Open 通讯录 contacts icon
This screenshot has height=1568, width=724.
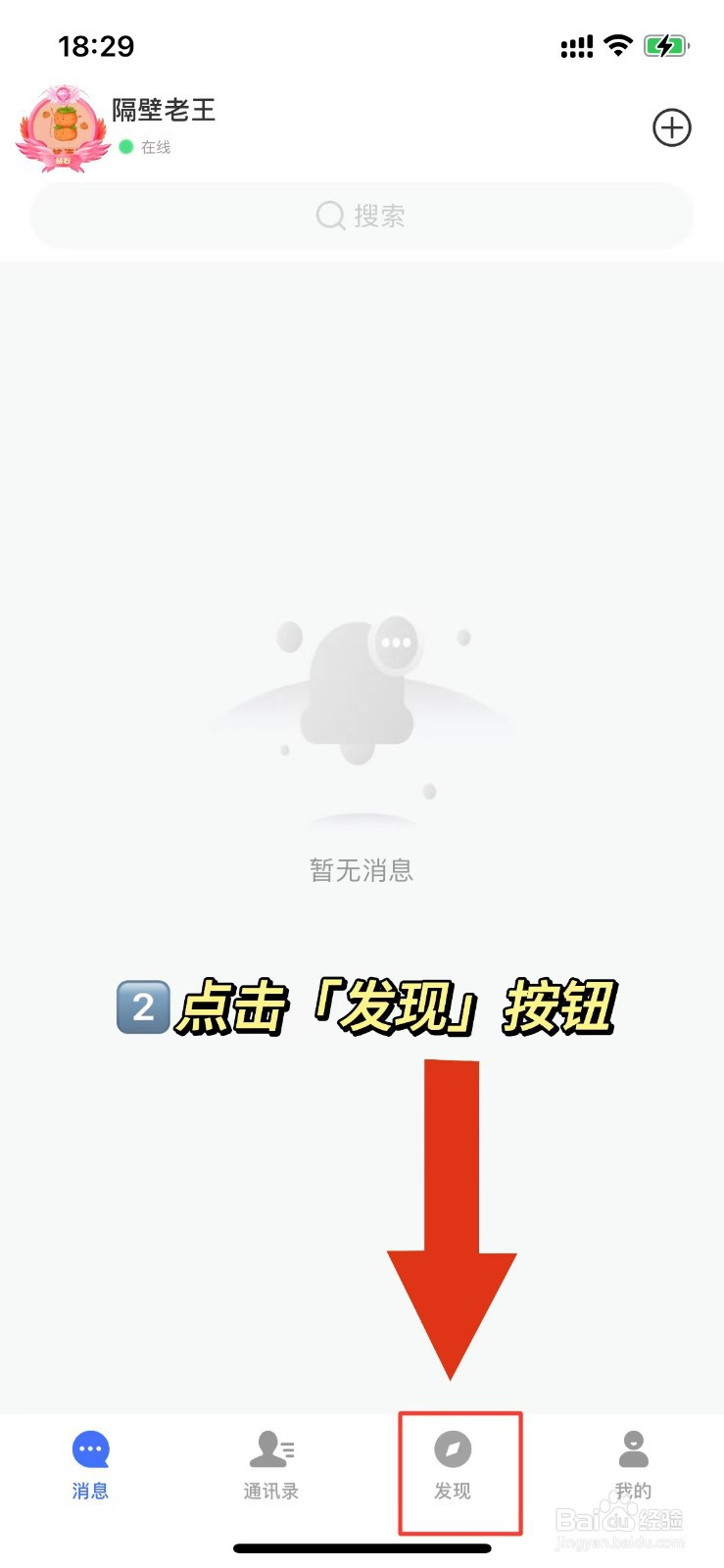click(271, 1449)
